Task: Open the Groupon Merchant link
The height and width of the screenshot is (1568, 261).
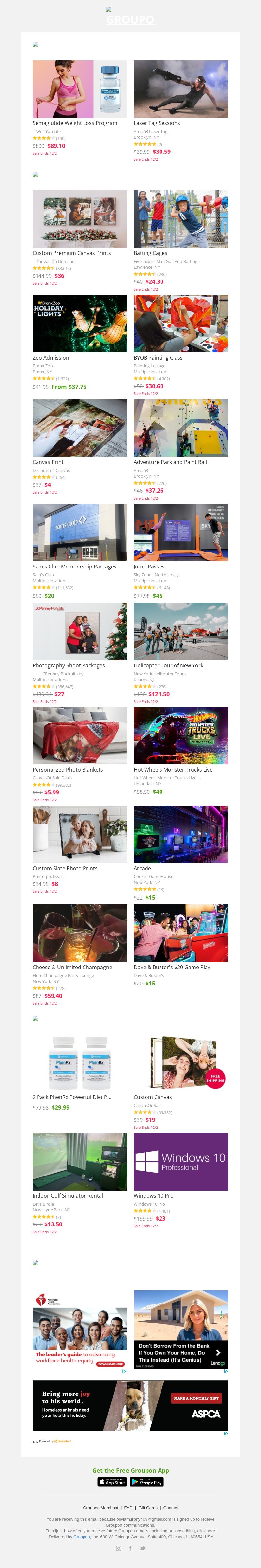Action: pyautogui.click(x=100, y=1508)
